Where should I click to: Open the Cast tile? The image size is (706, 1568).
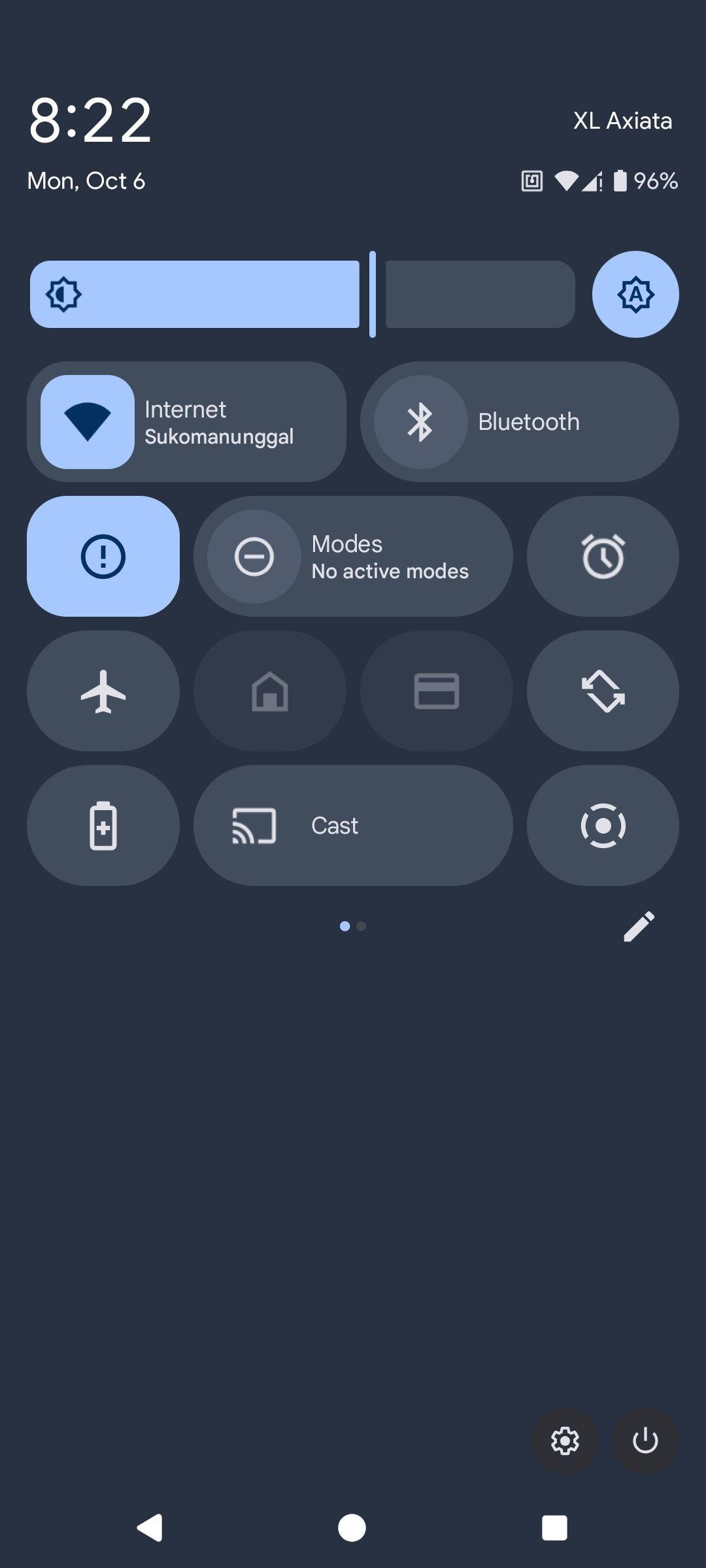click(353, 825)
